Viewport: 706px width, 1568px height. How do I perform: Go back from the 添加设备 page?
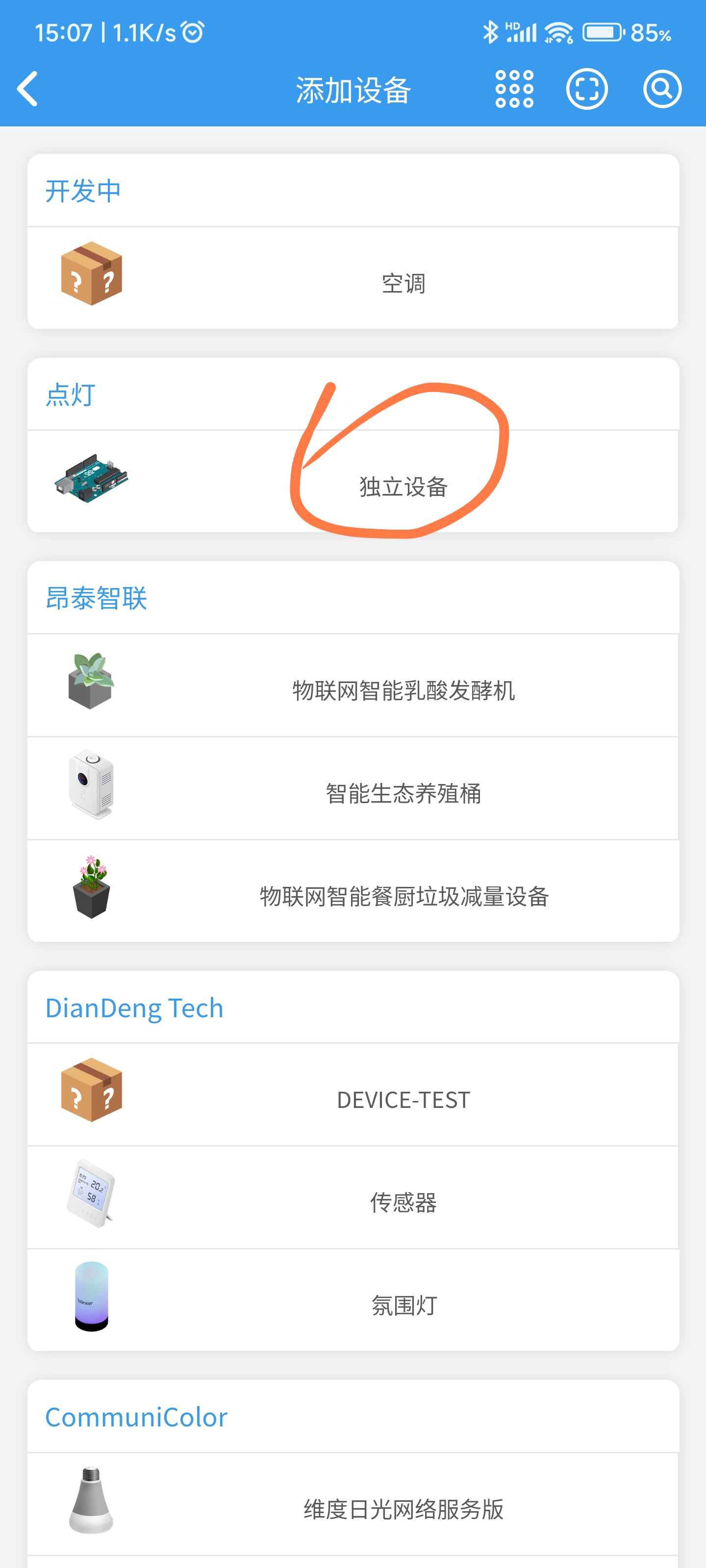(28, 89)
